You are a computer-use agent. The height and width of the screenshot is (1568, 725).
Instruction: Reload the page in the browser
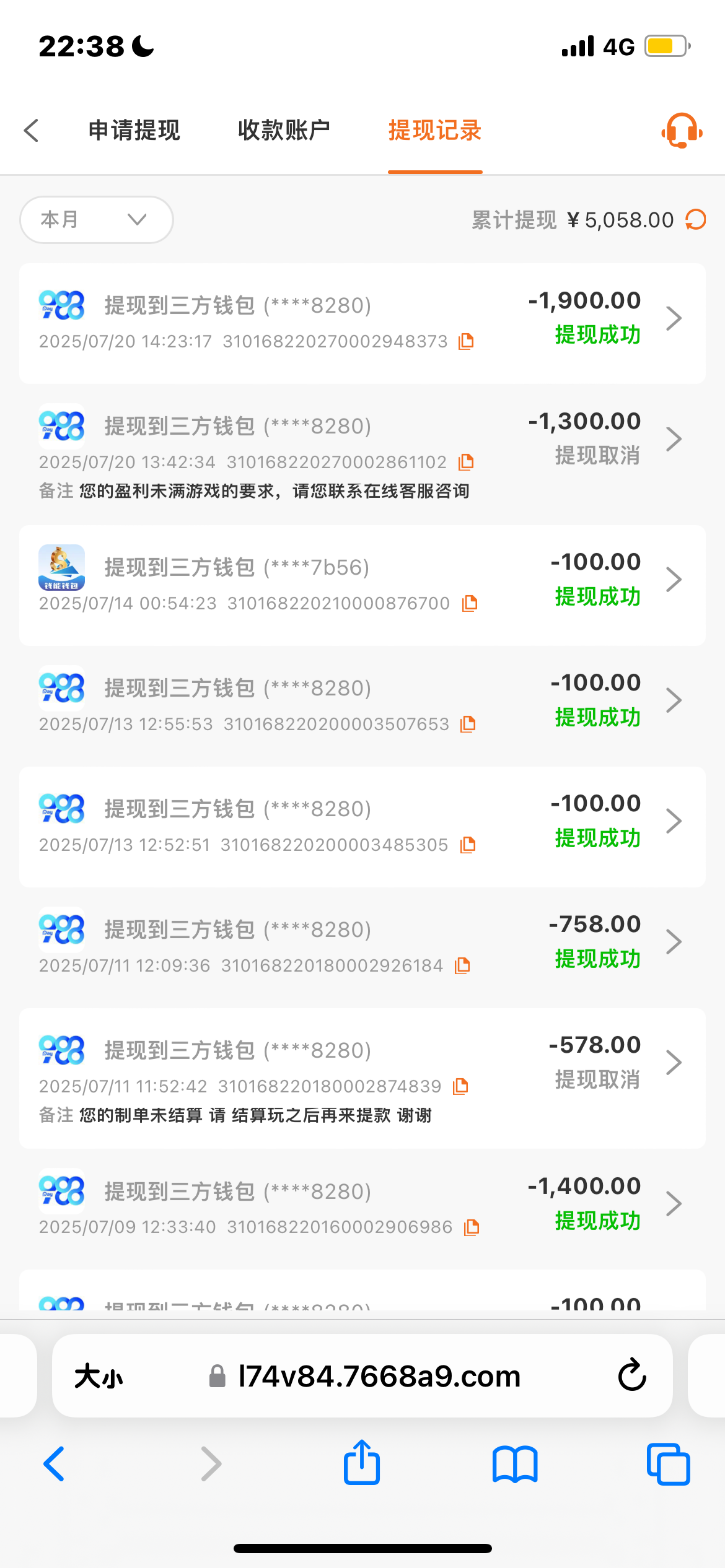click(632, 1375)
